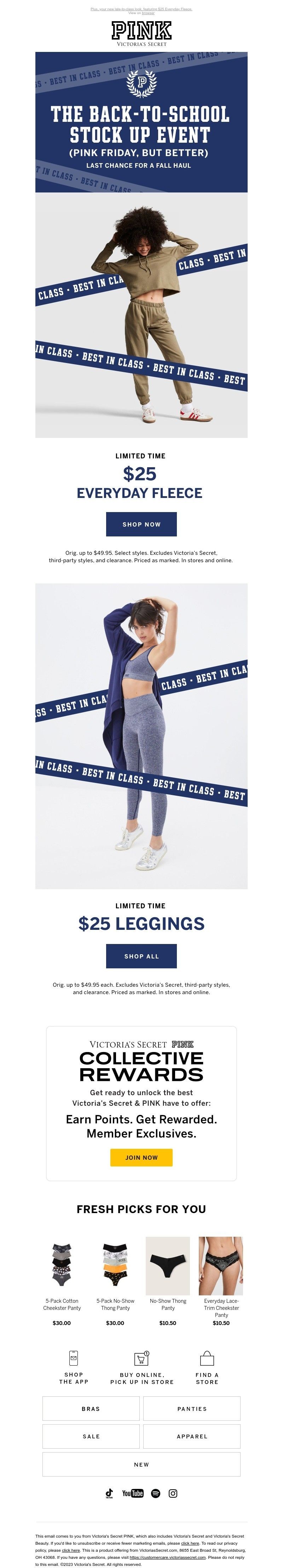Open the Instagram social icon
The image size is (283, 1568).
coord(173,1493)
